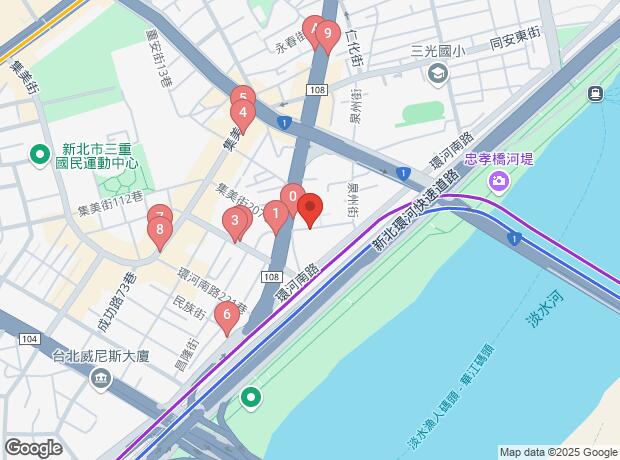
Task: Open map marker number 3
Action: pyautogui.click(x=235, y=221)
